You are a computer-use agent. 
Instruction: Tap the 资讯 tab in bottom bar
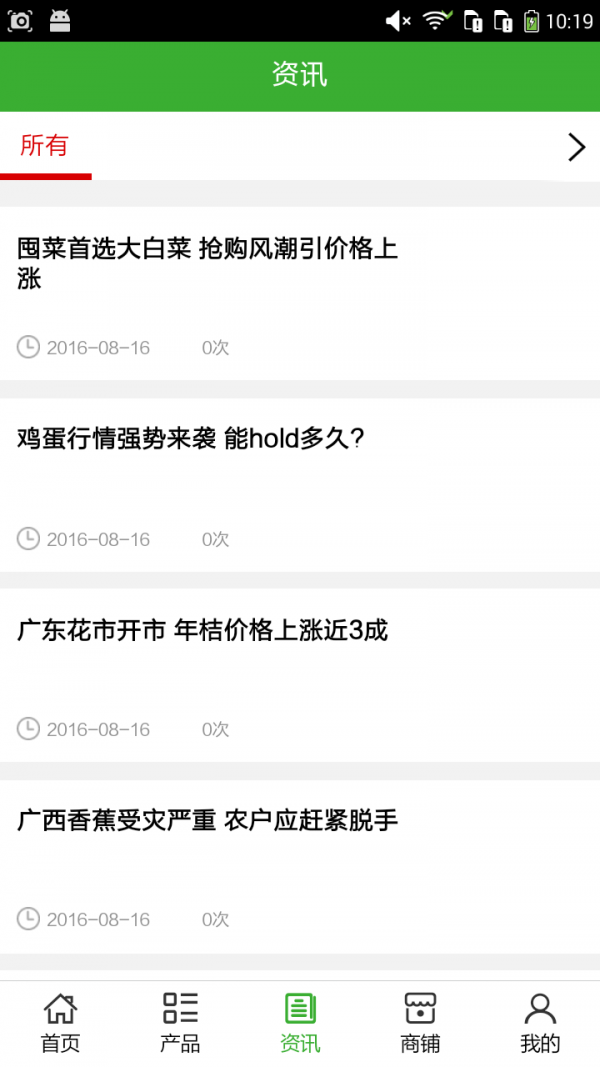(x=300, y=1022)
